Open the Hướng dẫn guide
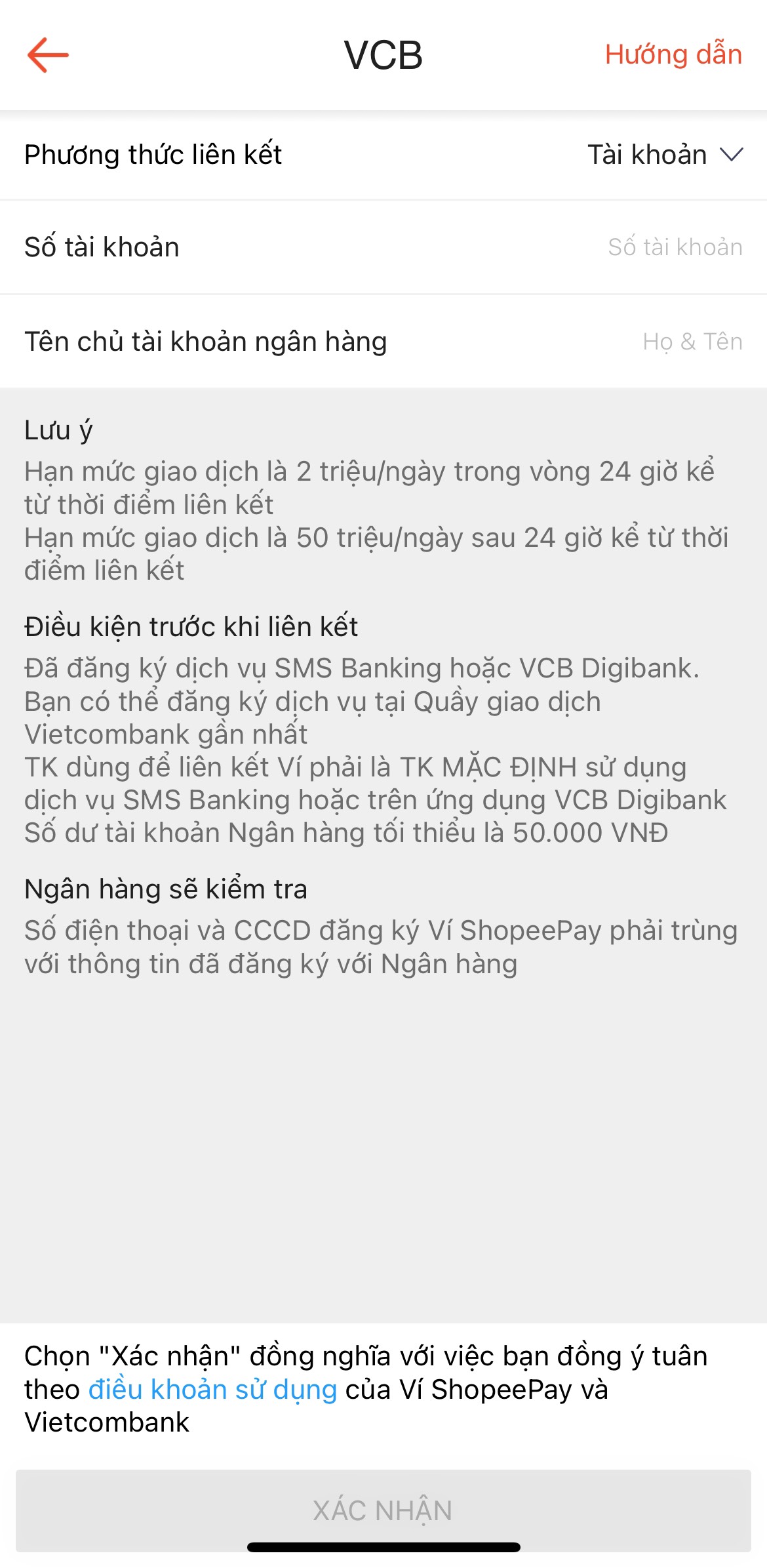Image resolution: width=767 pixels, height=1568 pixels. pos(673,55)
